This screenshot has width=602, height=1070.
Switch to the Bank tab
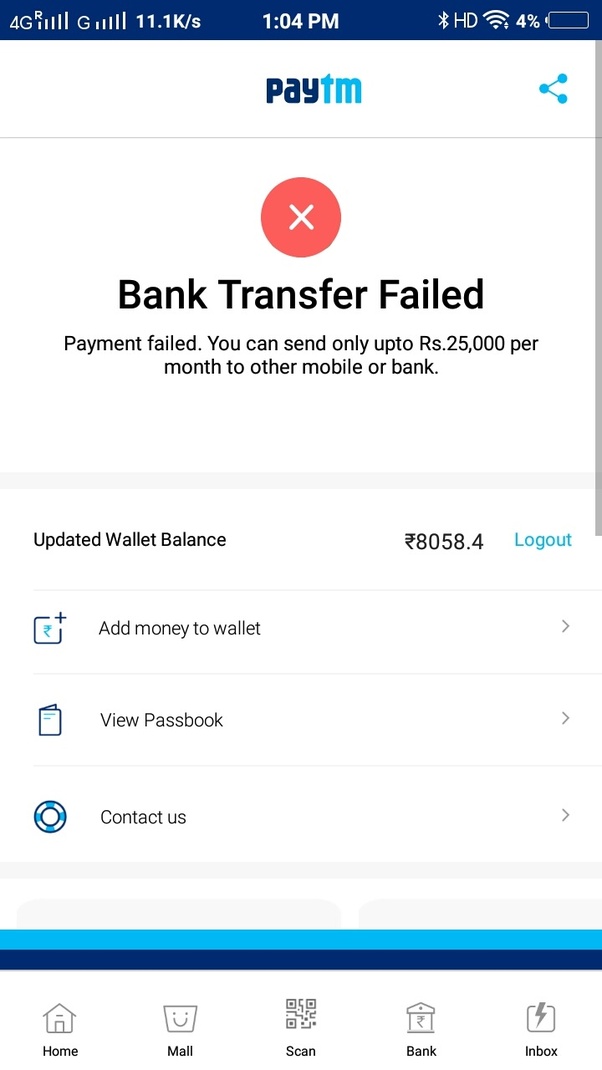[x=421, y=1029]
